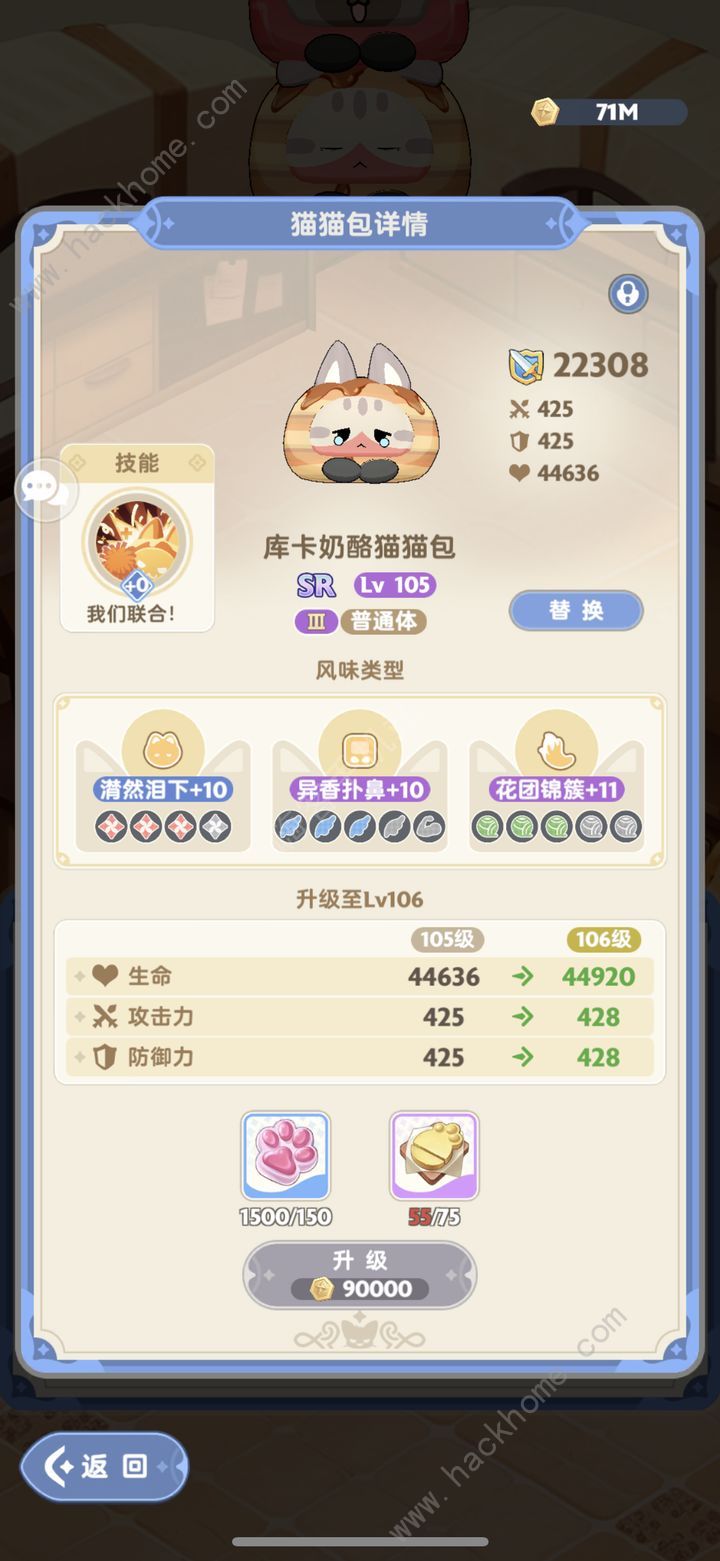Tap the 返回 back button
720x1561 pixels.
click(x=104, y=1467)
